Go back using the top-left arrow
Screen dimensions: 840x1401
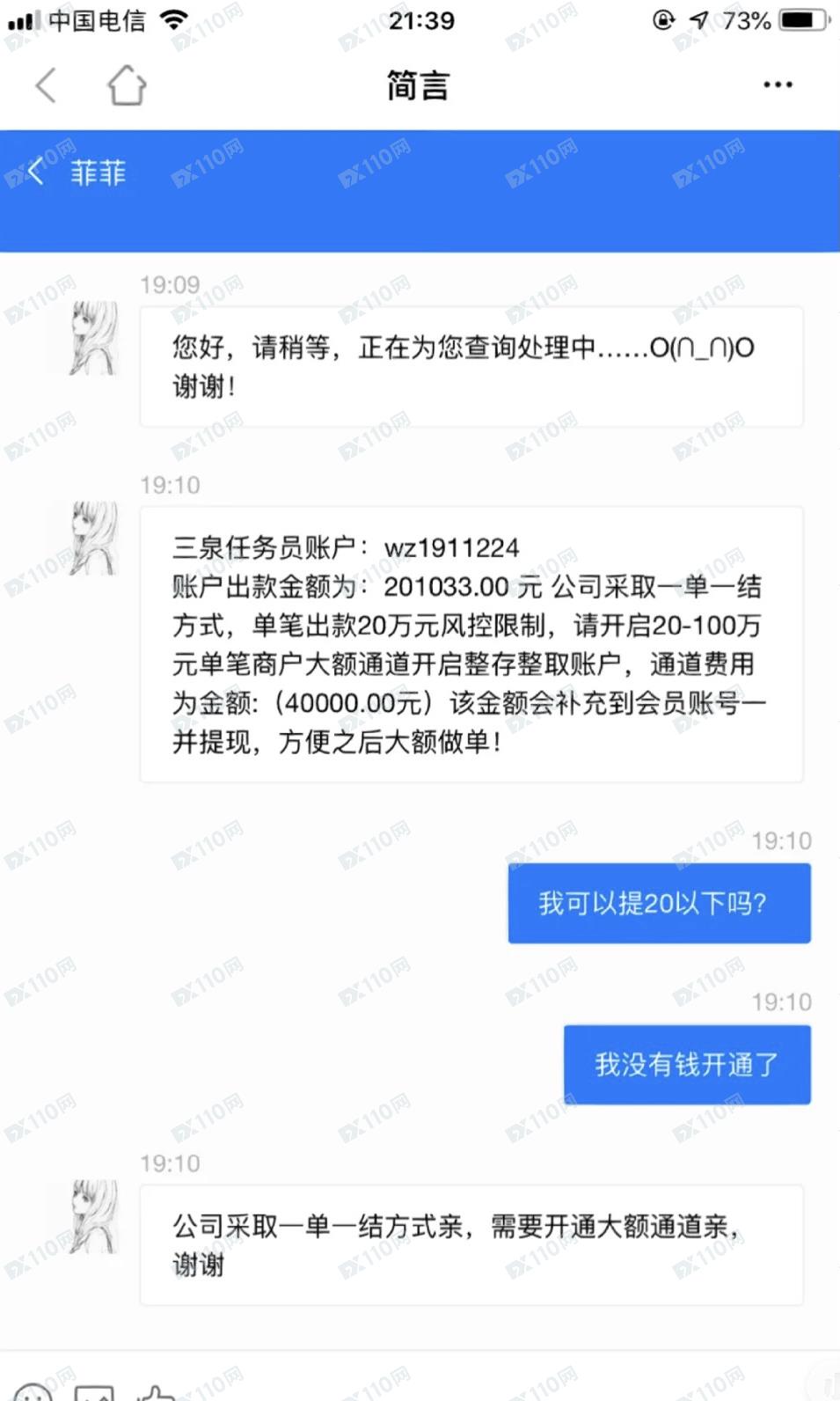pyautogui.click(x=46, y=86)
